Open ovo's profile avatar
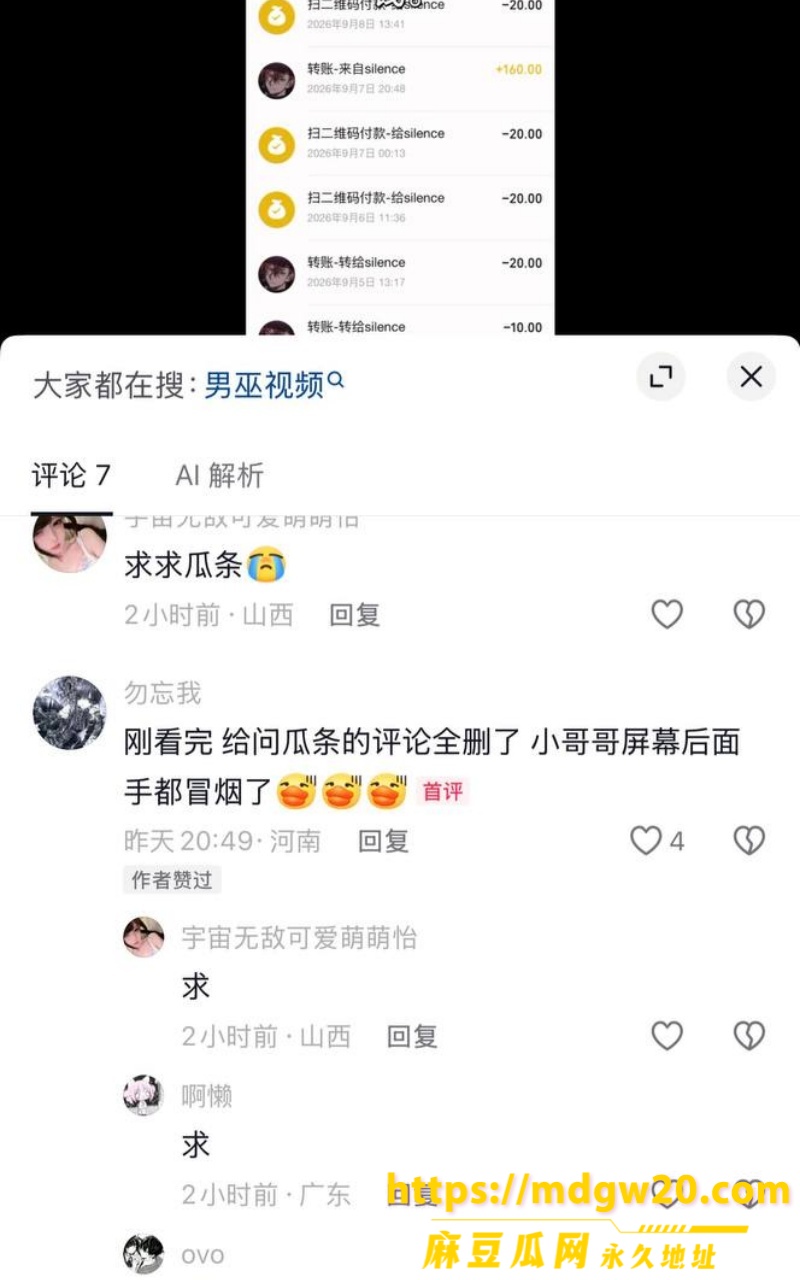800x1280 pixels. pos(143,1254)
